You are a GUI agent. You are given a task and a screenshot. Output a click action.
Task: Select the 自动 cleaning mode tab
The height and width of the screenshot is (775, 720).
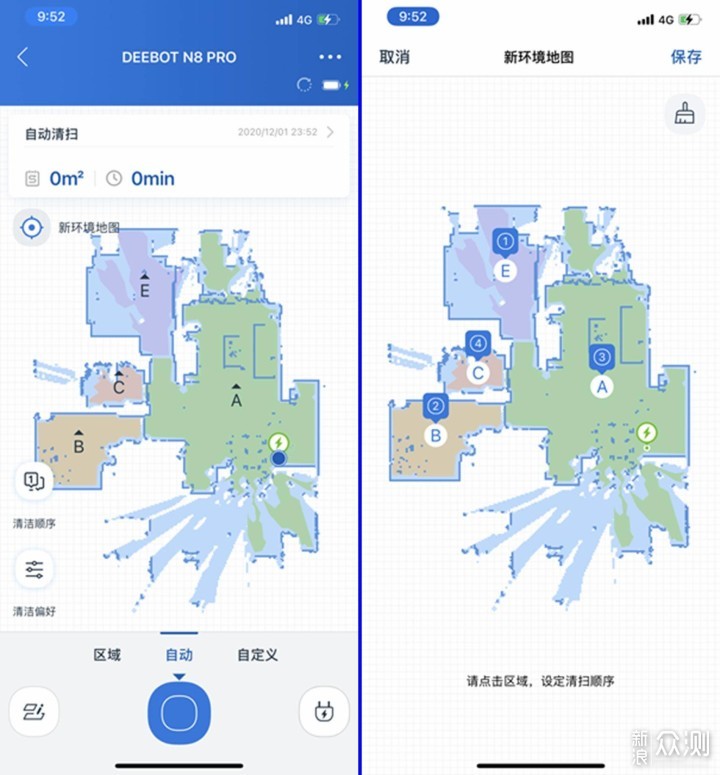[x=179, y=655]
